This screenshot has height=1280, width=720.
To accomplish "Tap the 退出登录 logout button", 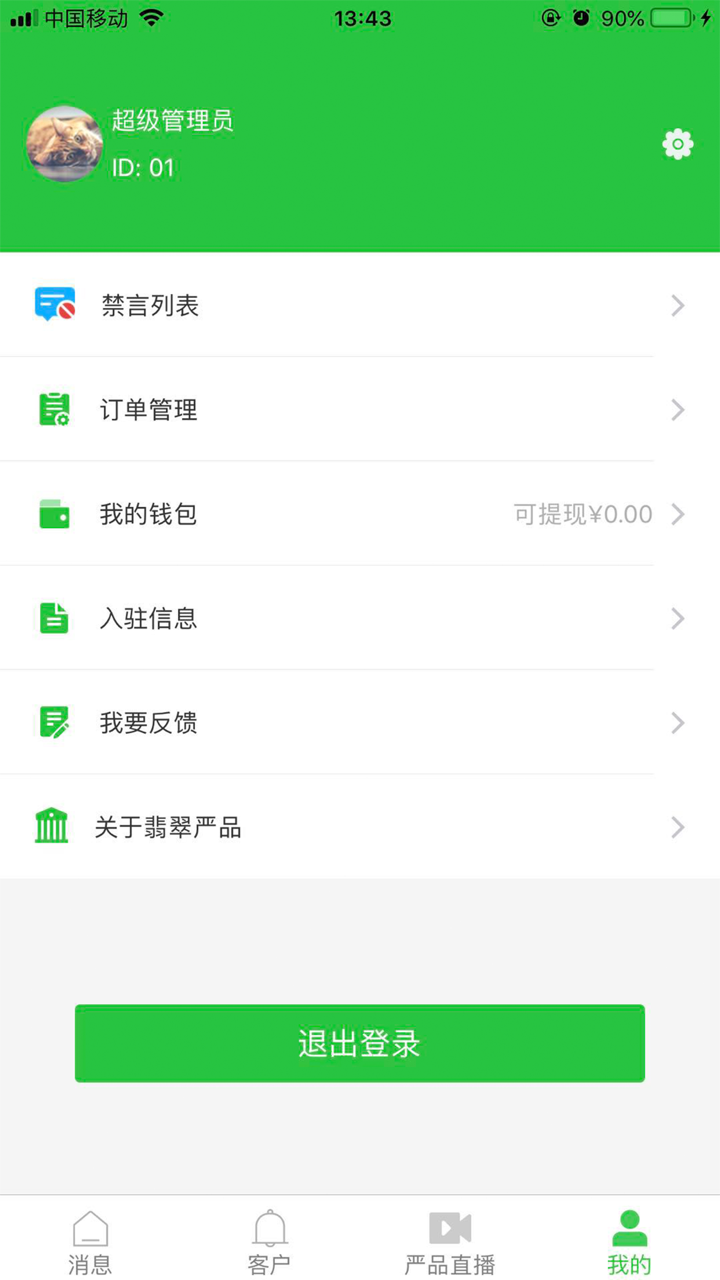I will [359, 1042].
